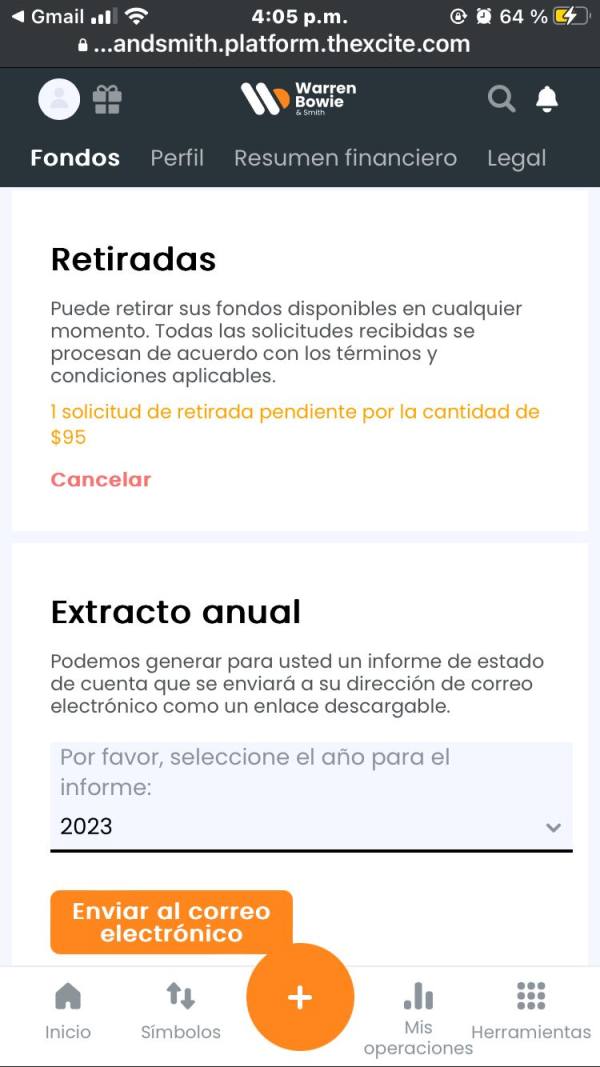Switch to the Resumen financiero tab
The height and width of the screenshot is (1067, 600).
point(346,158)
